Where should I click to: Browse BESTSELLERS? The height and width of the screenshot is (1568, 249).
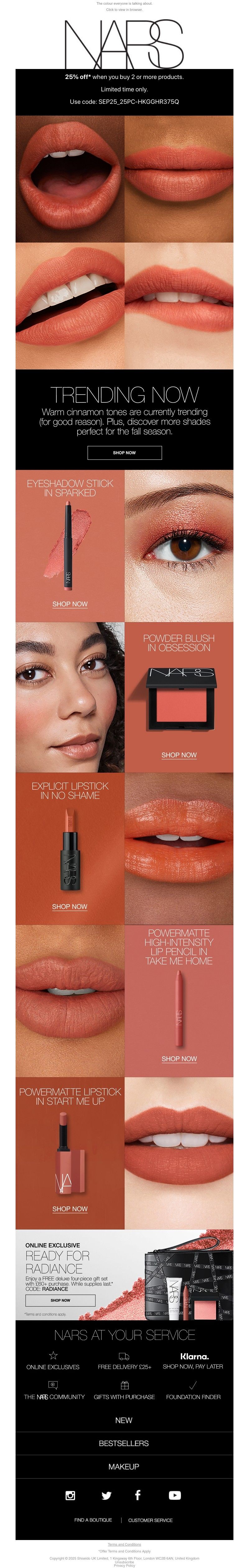point(124,1443)
